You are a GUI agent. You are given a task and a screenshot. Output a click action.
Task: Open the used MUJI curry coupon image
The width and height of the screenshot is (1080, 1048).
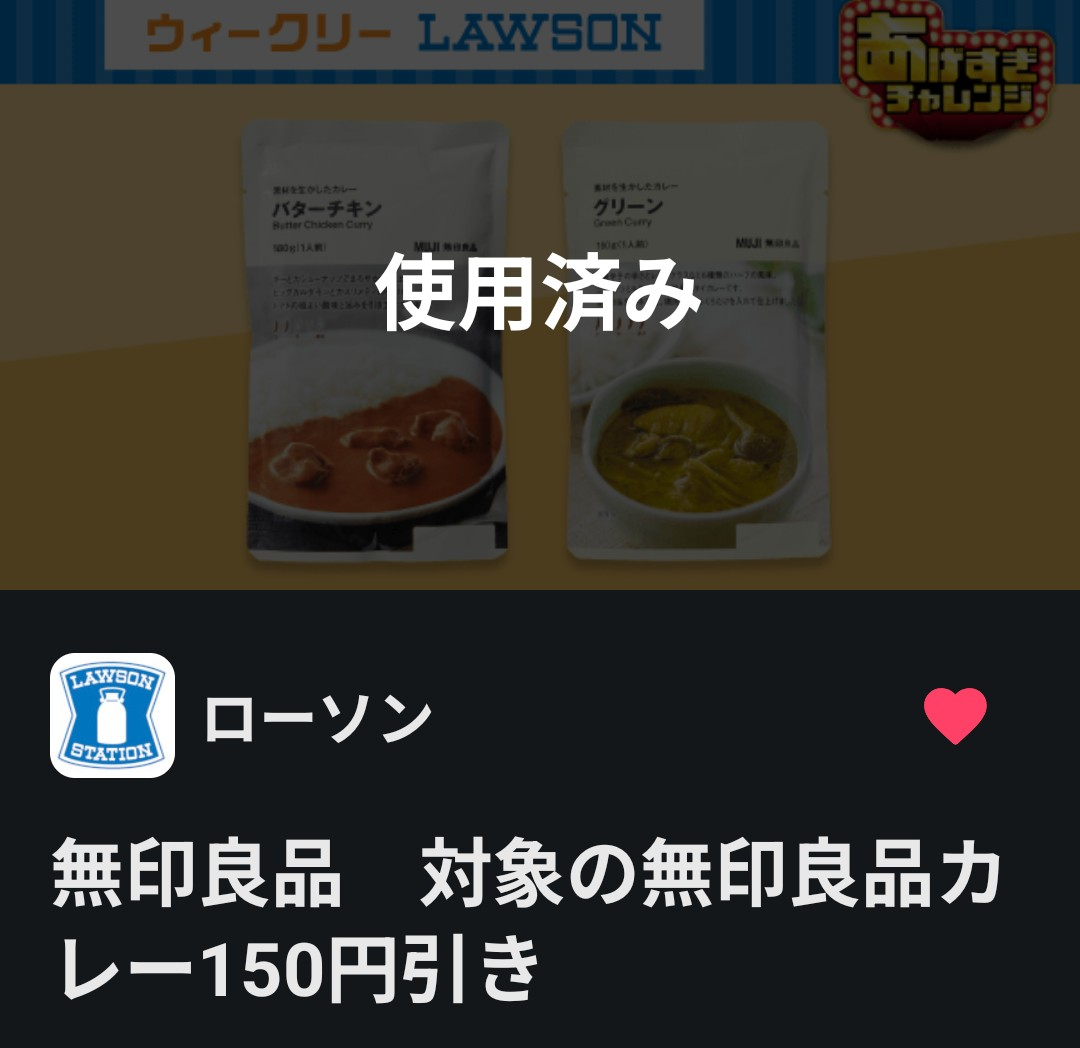click(x=538, y=340)
